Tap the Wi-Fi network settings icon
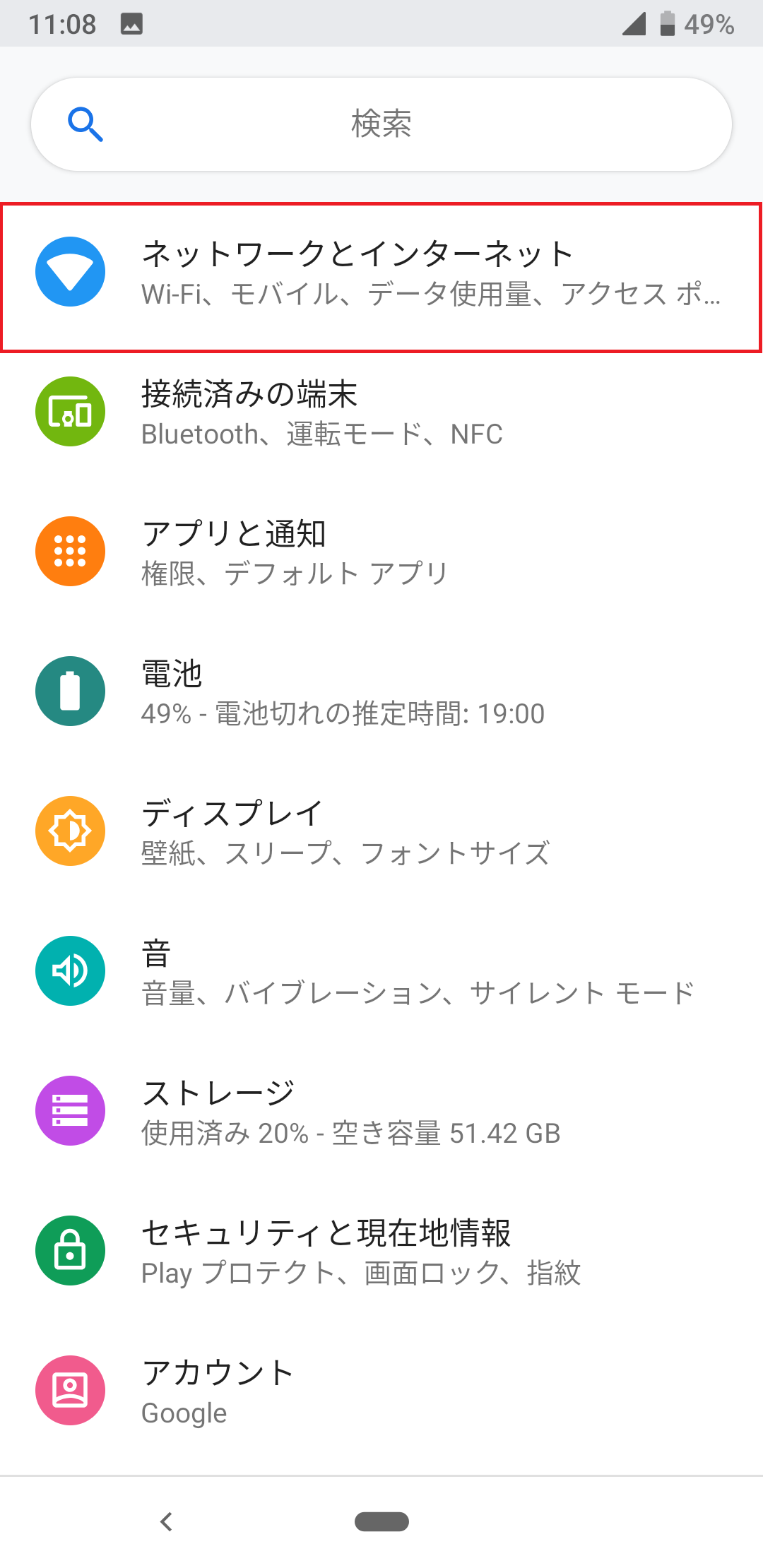Screen dimensions: 763x1568 (x=70, y=272)
